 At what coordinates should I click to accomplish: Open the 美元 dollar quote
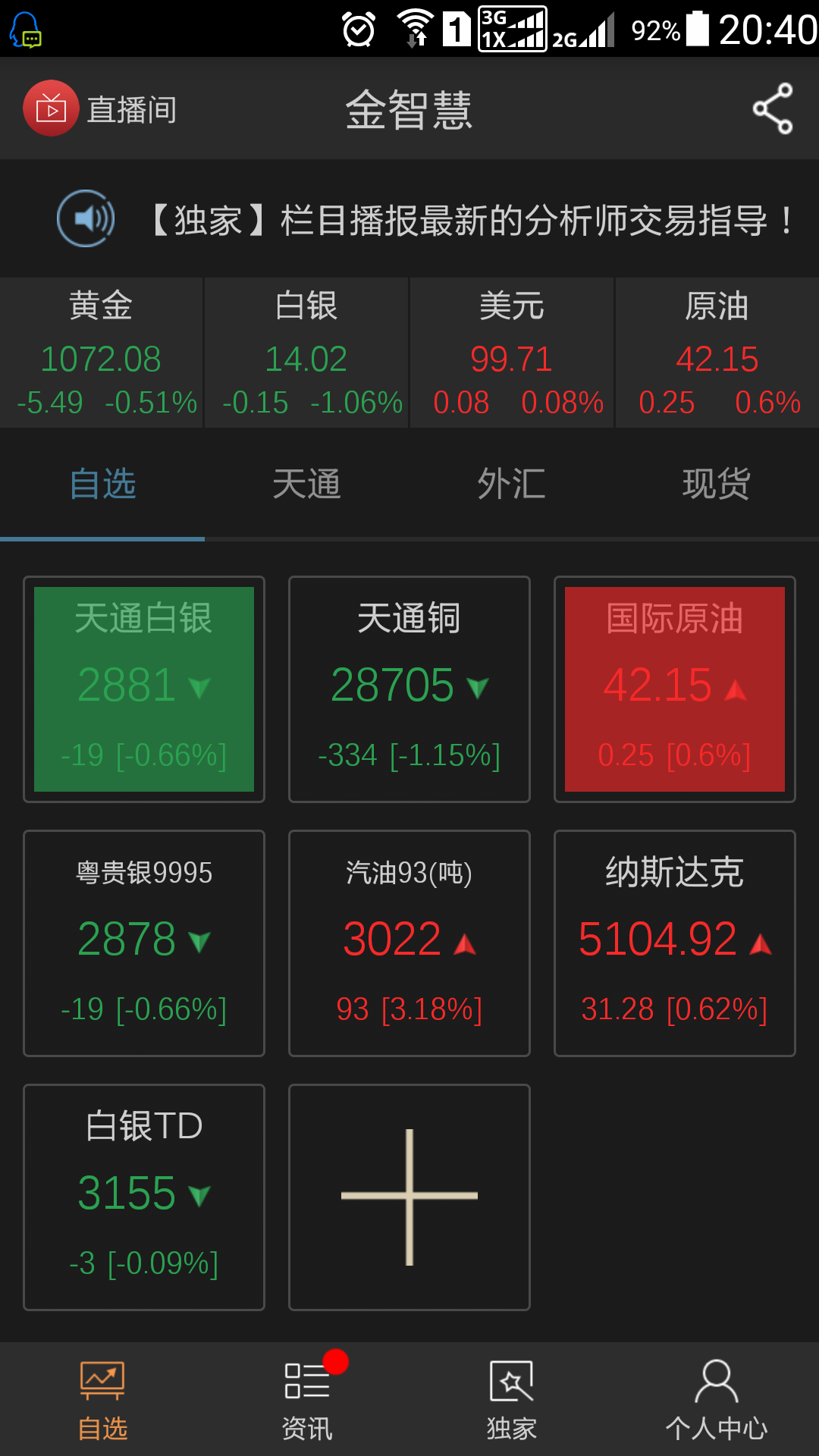(512, 353)
